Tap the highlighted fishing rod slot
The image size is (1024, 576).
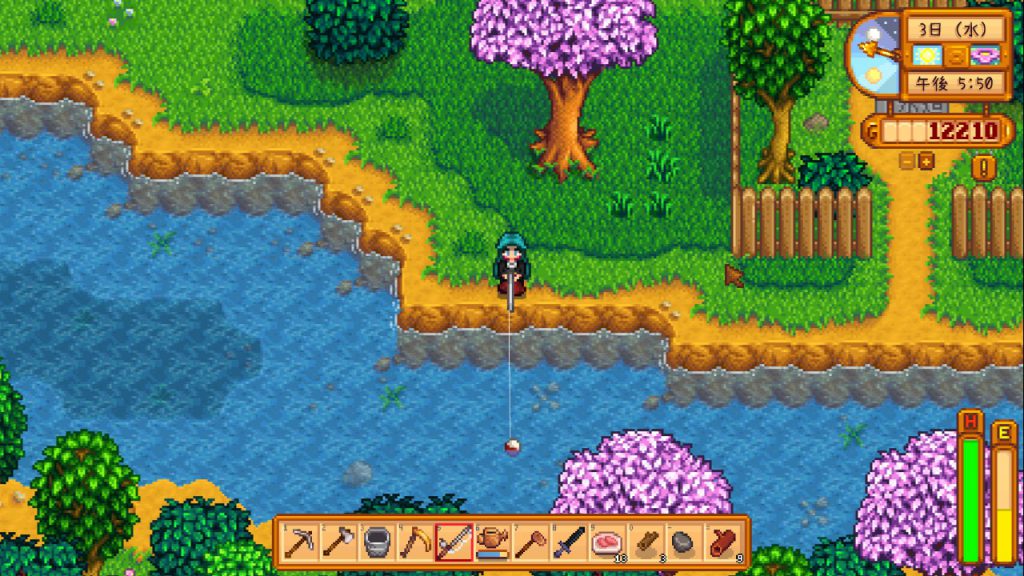coord(453,543)
